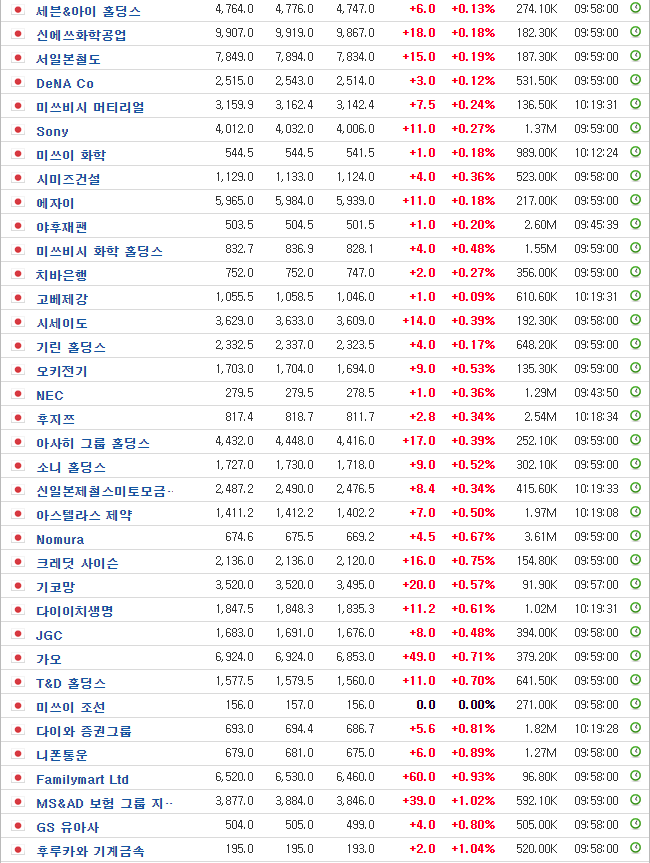This screenshot has height=863, width=650.
Task: Open the NEC stock page
Action: [x=49, y=395]
